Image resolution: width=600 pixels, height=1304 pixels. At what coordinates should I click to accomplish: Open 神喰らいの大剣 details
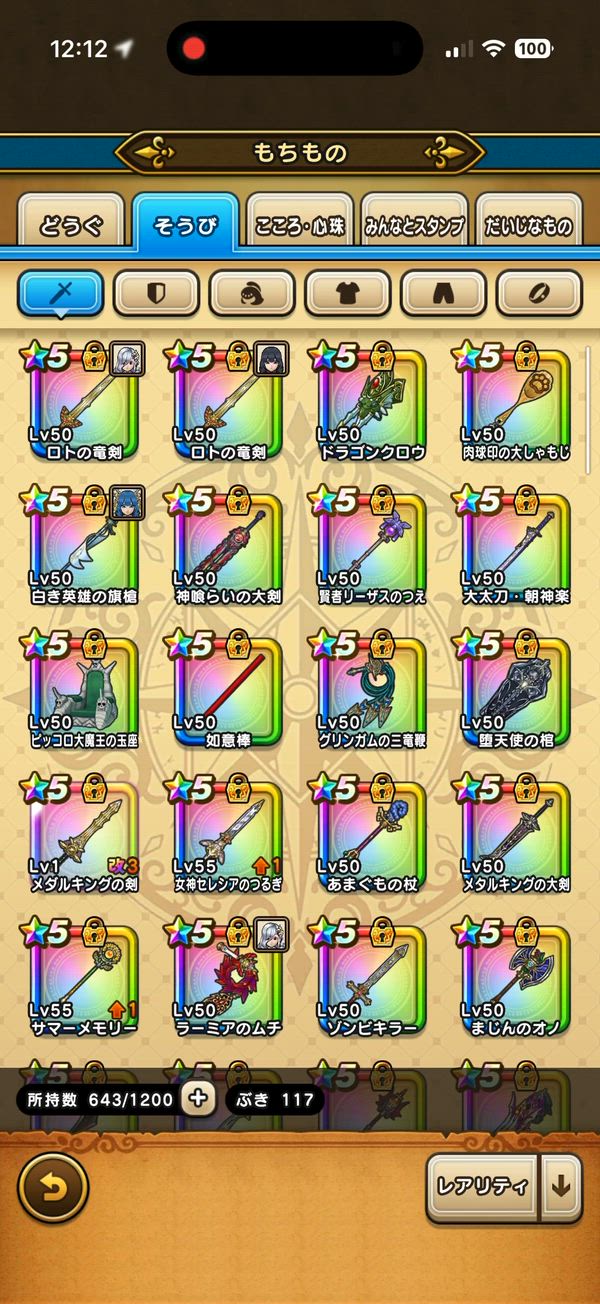point(228,546)
